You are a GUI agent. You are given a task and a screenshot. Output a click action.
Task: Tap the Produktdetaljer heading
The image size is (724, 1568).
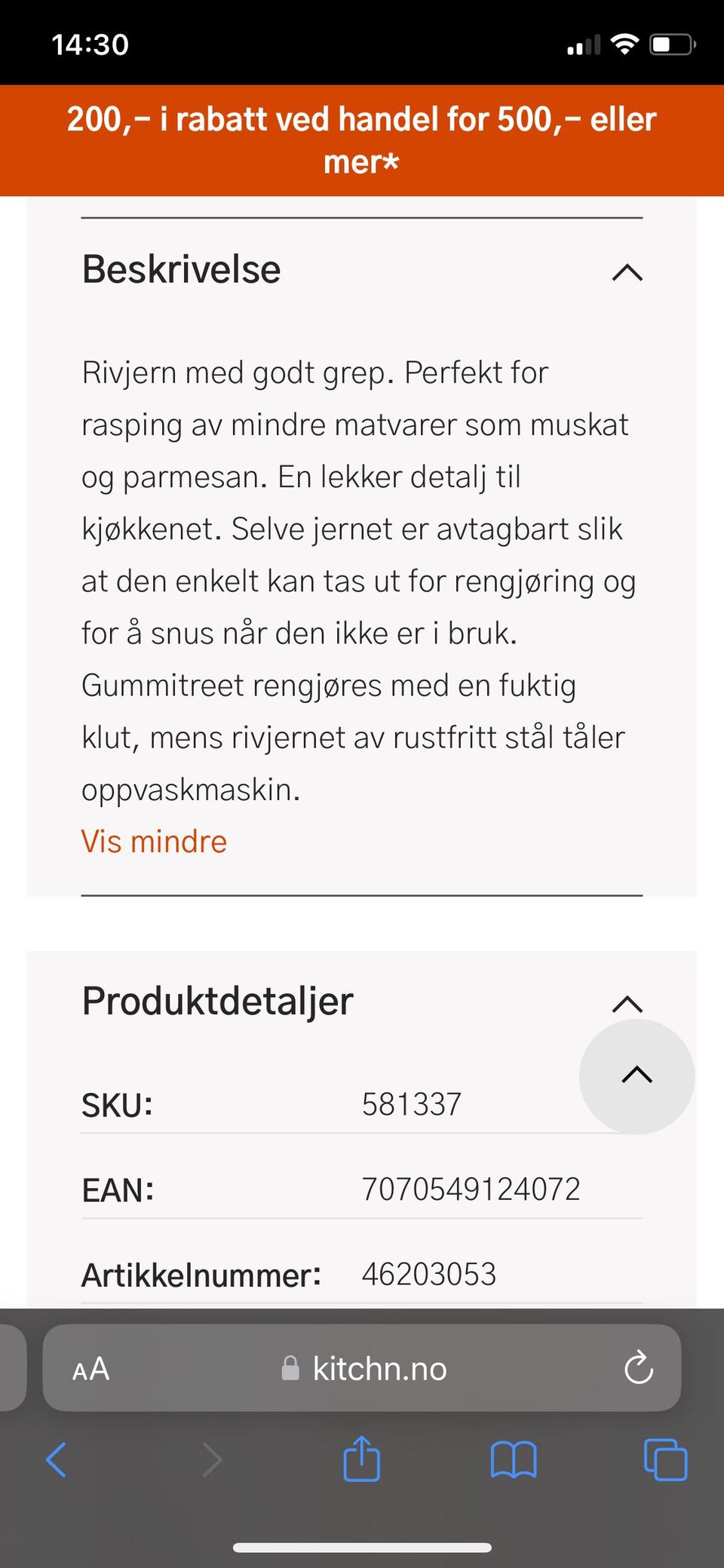click(216, 1001)
